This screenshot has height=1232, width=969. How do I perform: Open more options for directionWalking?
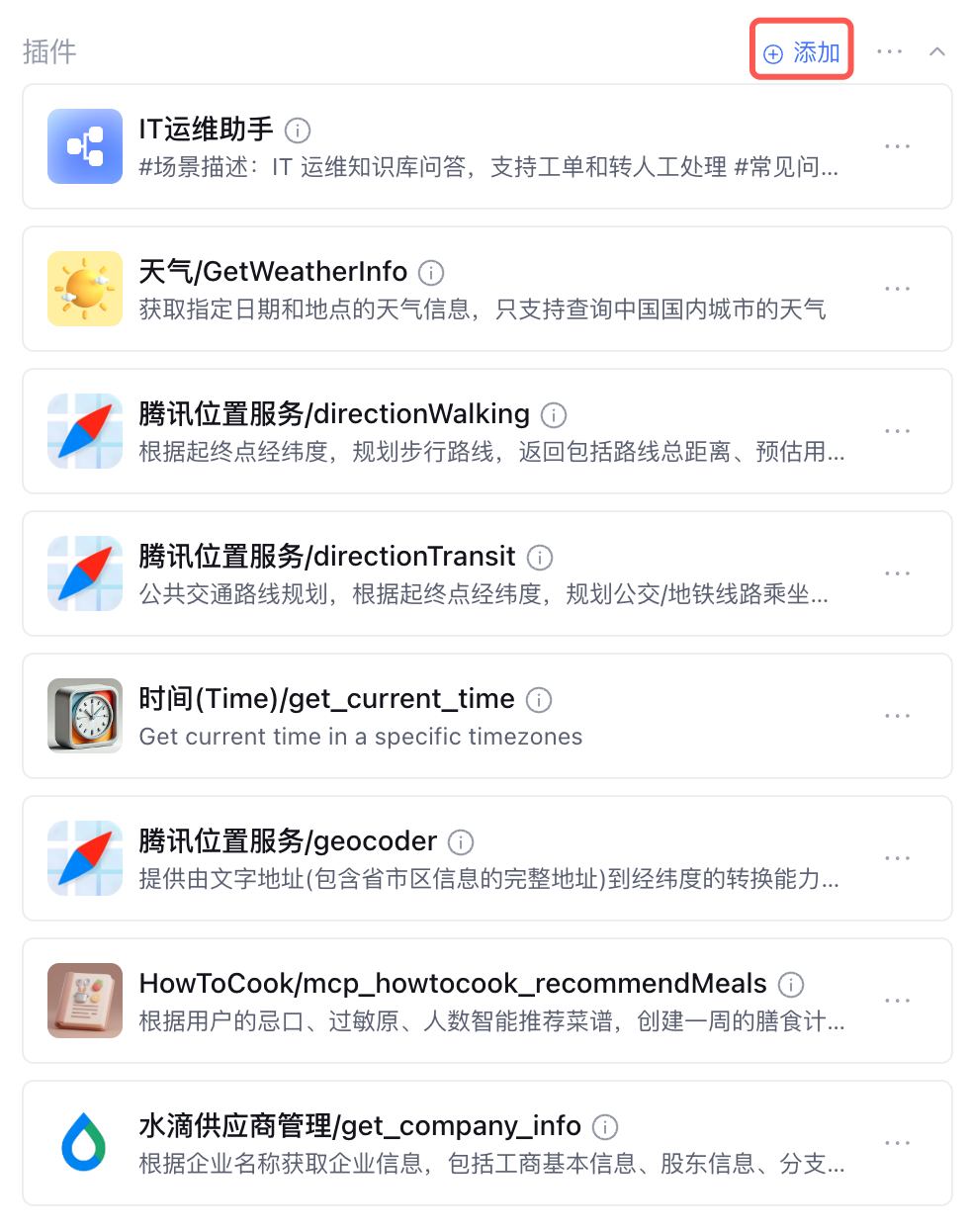(x=897, y=431)
